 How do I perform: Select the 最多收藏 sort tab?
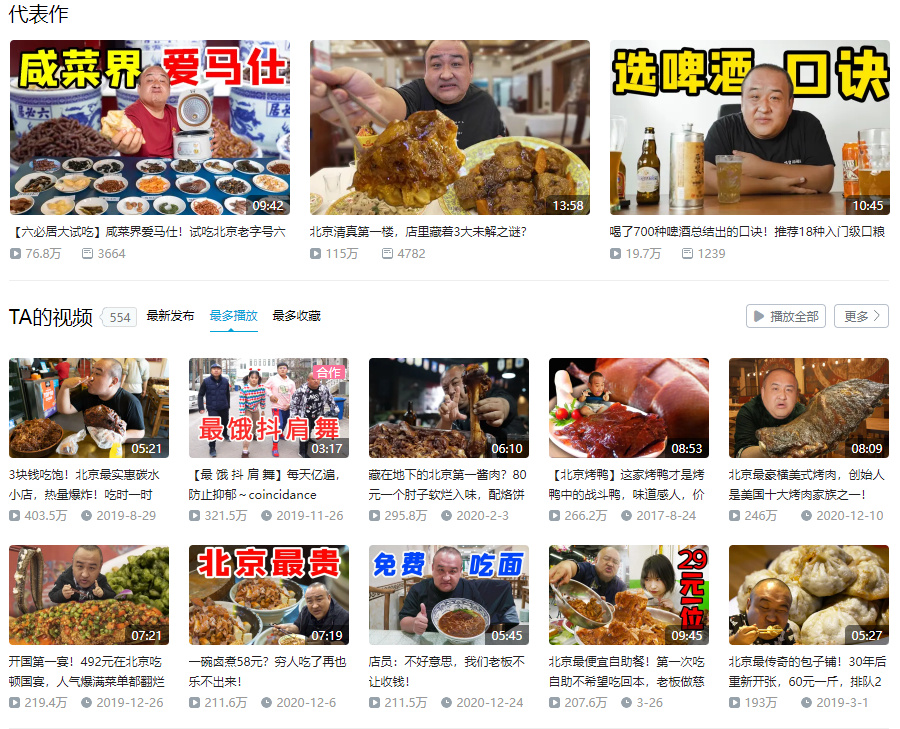tap(296, 316)
